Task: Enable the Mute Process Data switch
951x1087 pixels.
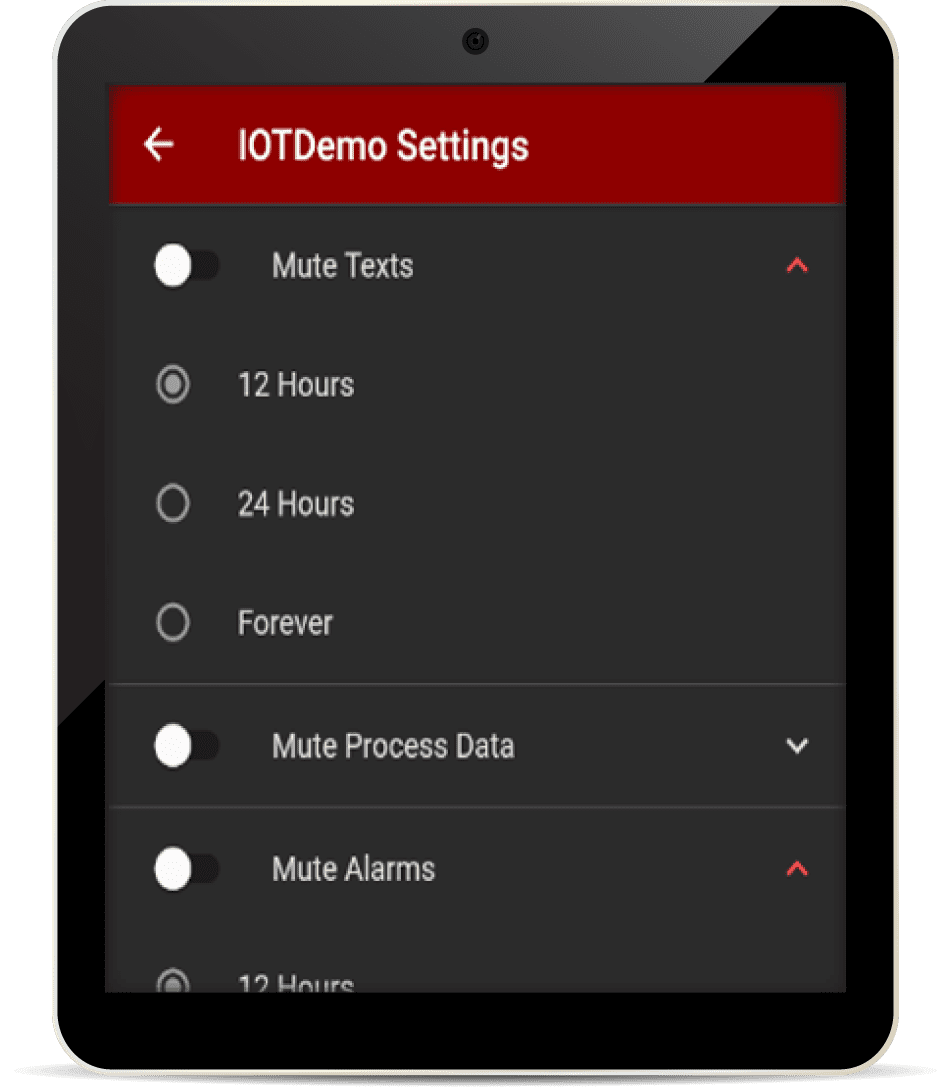Action: [186, 746]
